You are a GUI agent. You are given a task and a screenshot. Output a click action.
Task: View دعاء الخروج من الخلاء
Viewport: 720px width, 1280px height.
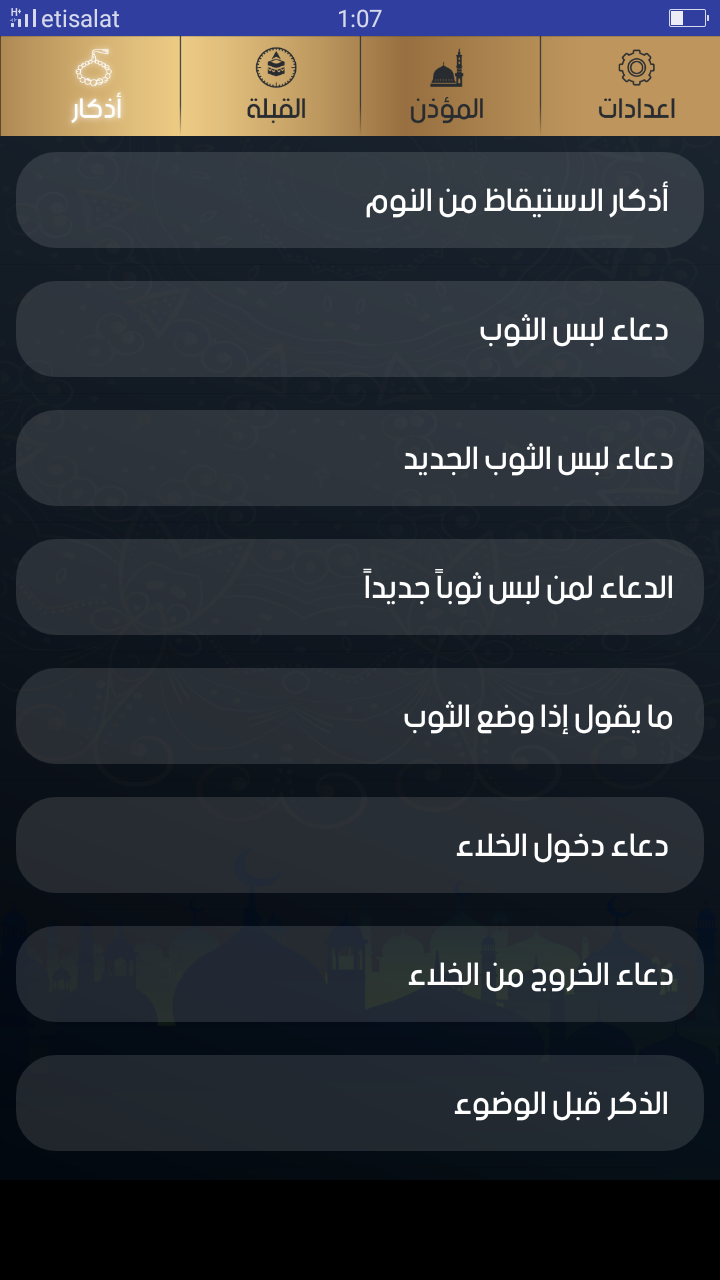(x=360, y=974)
